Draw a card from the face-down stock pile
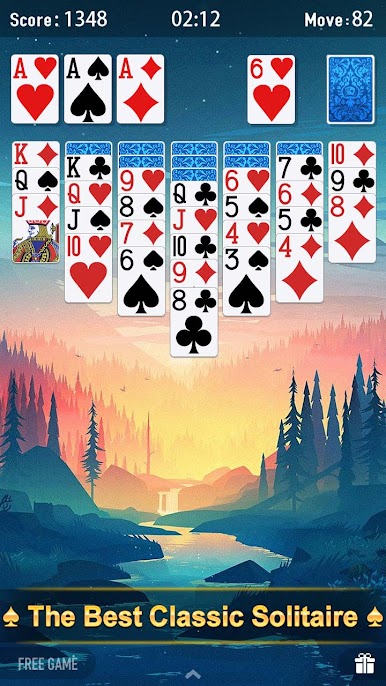Screen dimensions: 386x686 pyautogui.click(x=351, y=89)
